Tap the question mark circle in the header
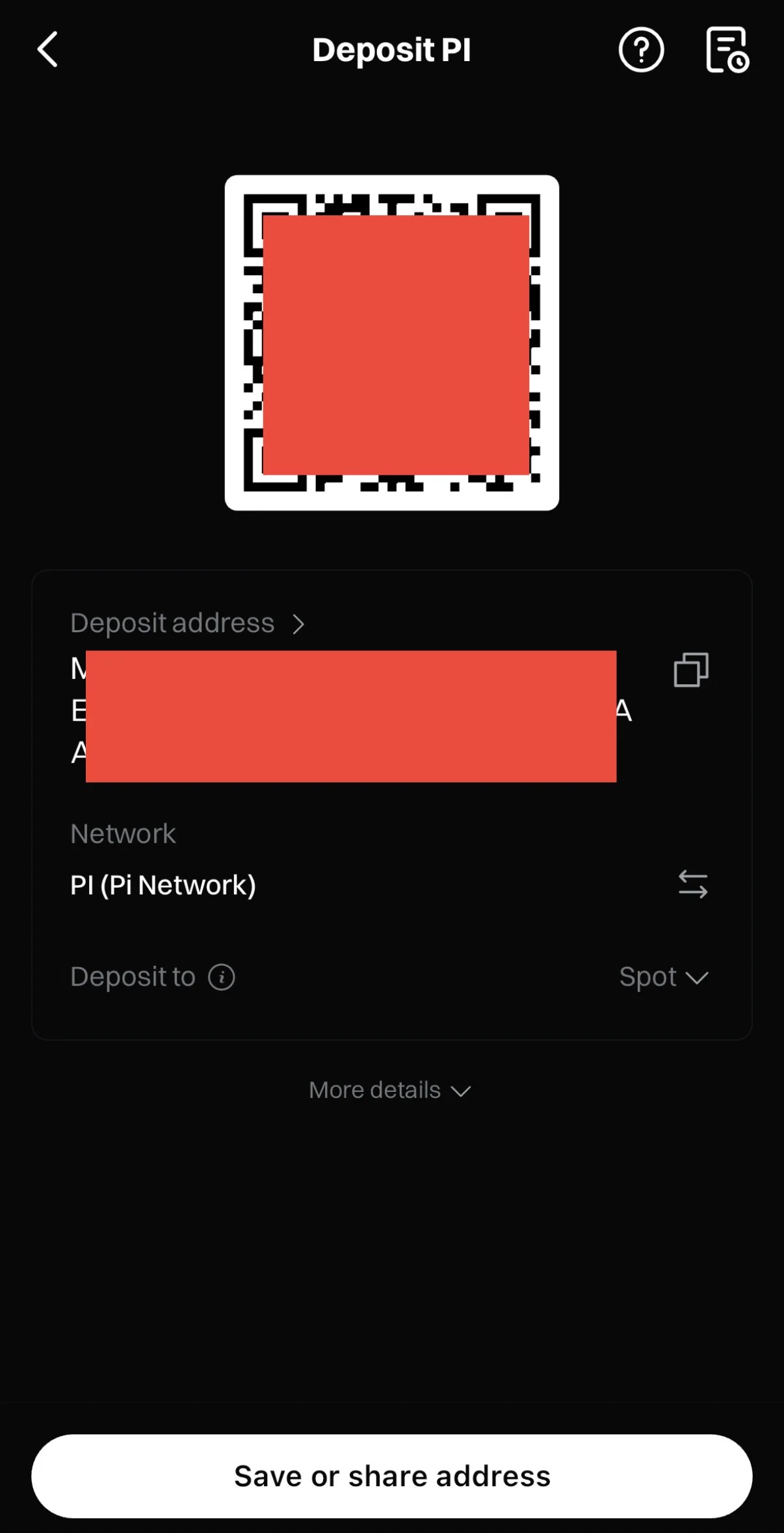 (640, 49)
